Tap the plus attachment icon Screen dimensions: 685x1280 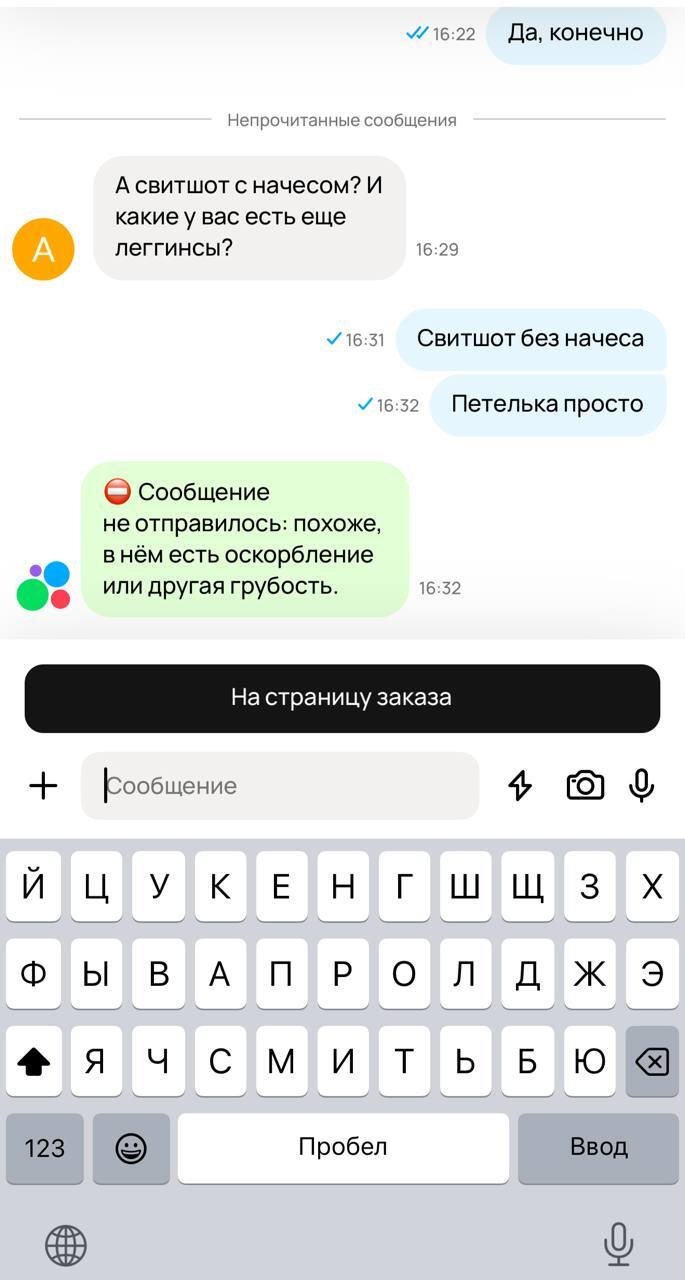43,786
